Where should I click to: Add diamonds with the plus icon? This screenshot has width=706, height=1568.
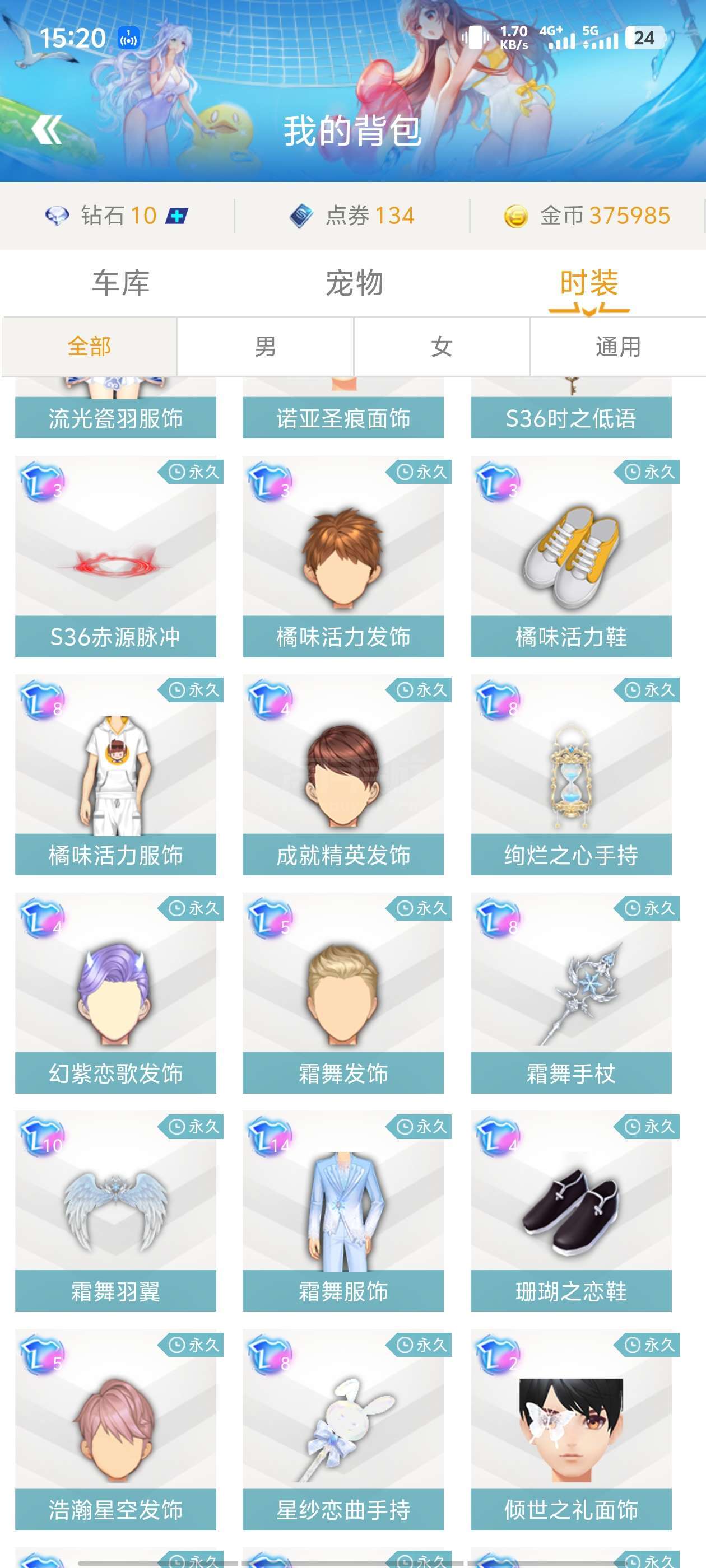point(176,216)
